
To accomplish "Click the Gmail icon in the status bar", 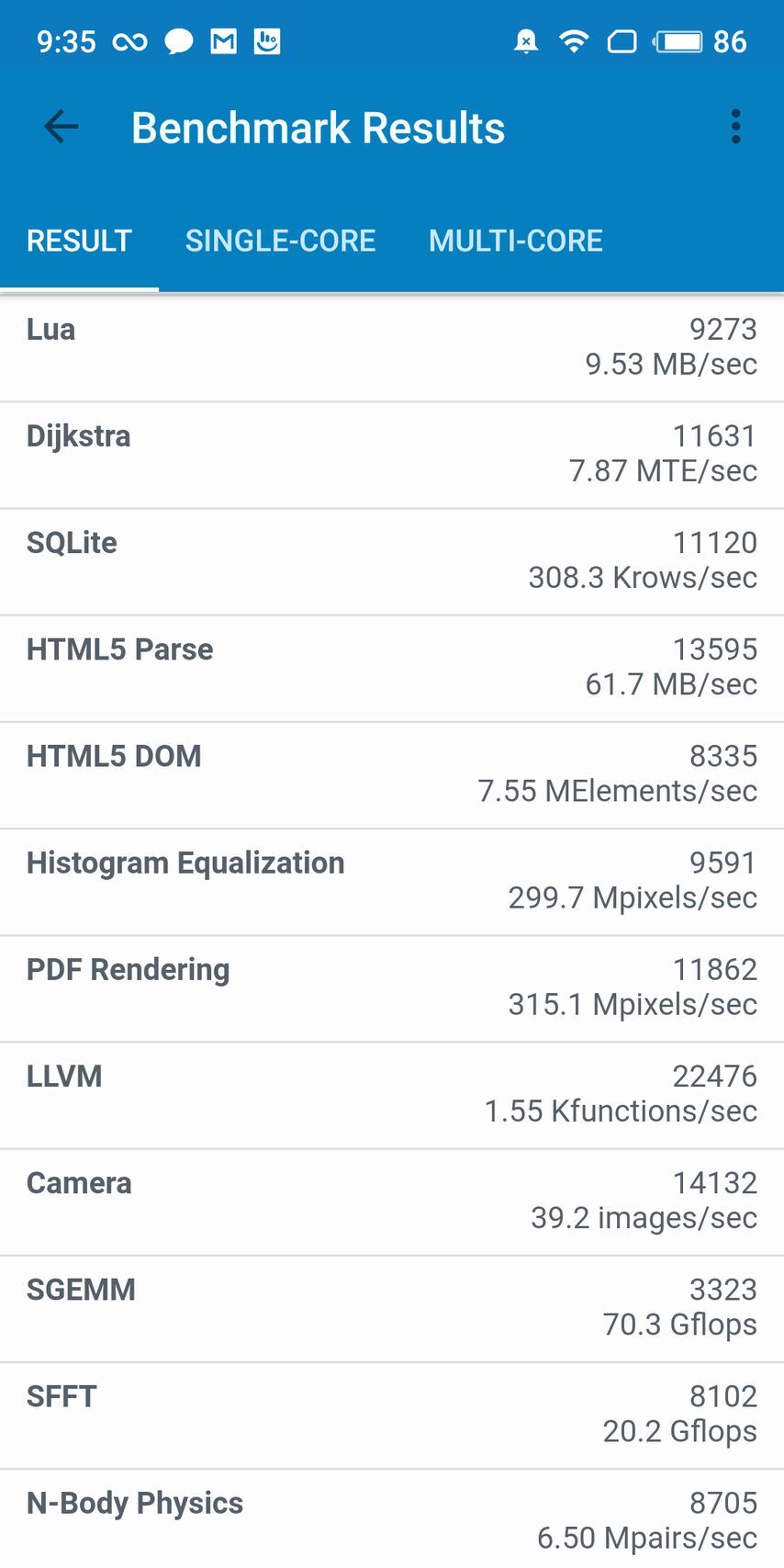I will tap(223, 41).
